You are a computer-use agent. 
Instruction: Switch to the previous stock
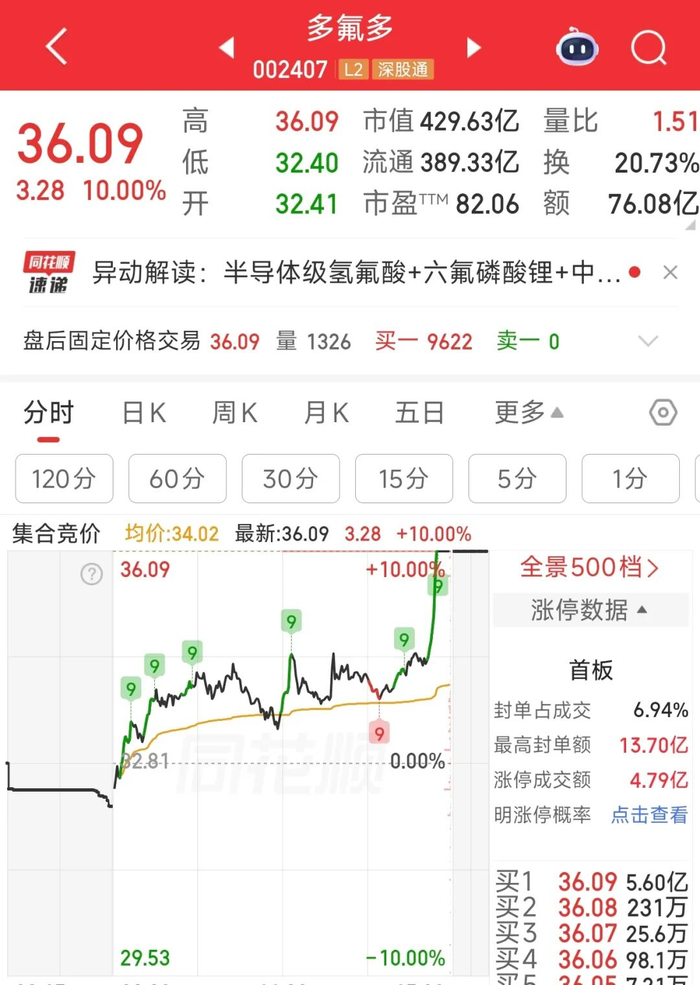[227, 47]
